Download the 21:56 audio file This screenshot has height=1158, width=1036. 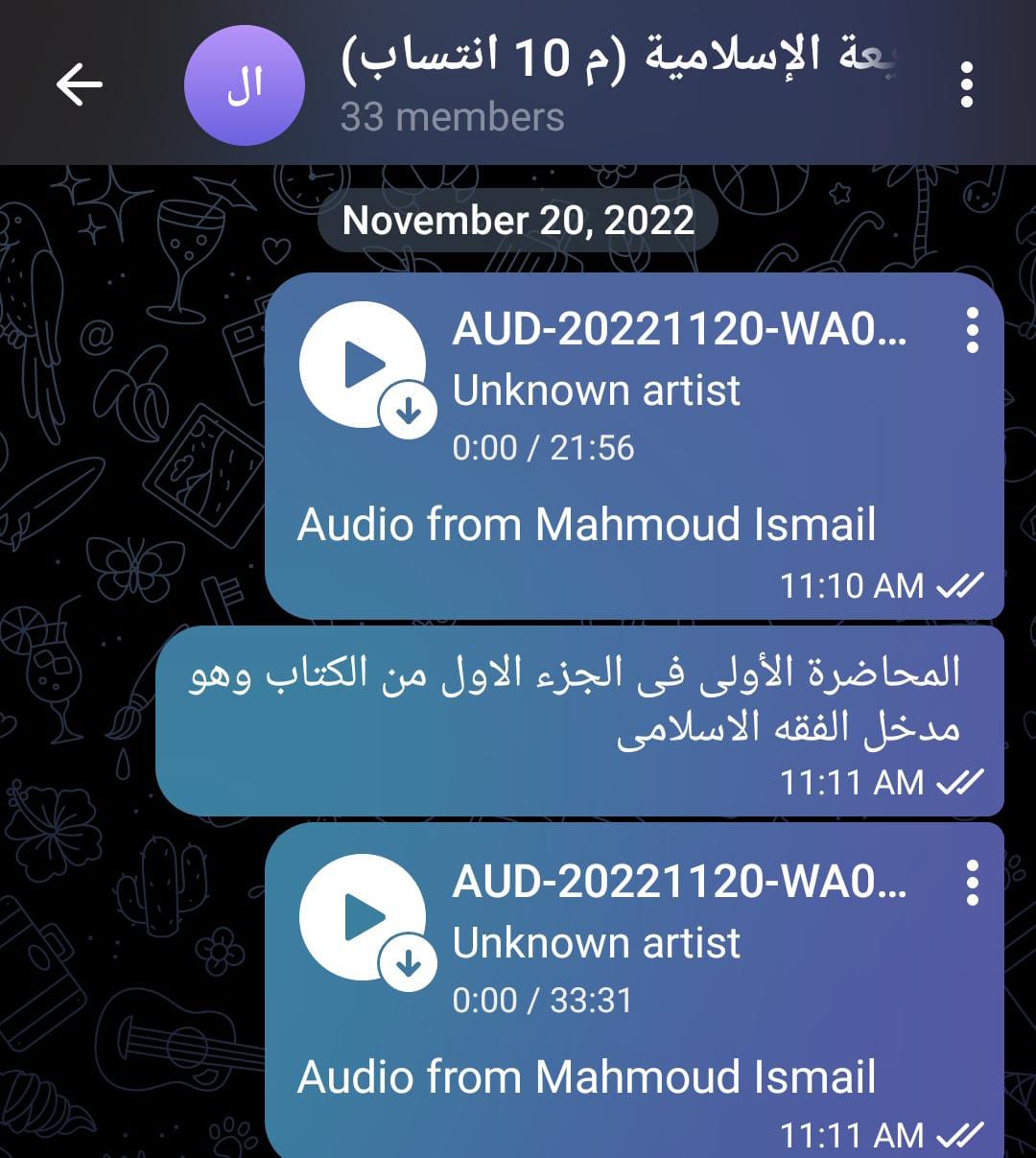(407, 411)
